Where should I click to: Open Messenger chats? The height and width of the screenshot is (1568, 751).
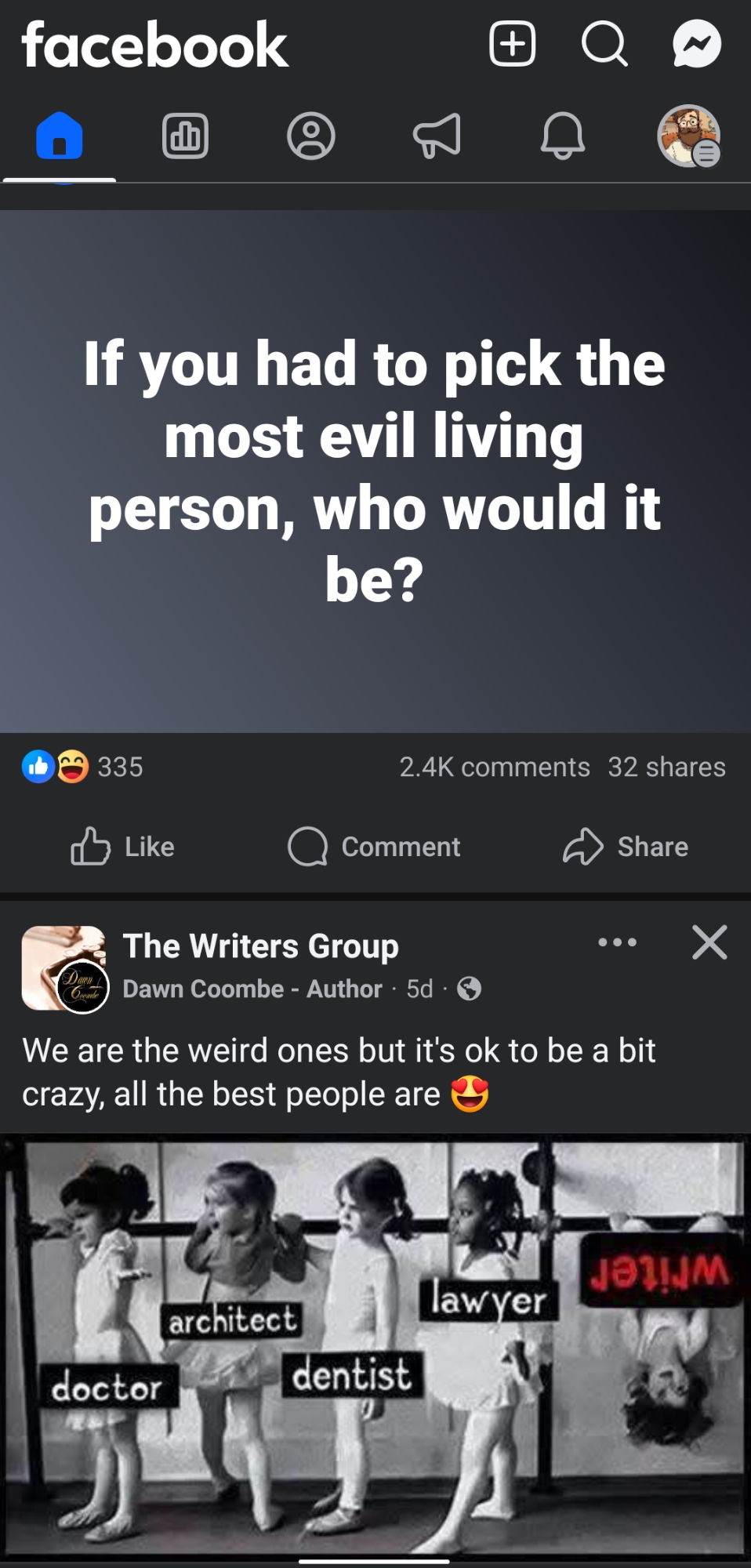click(x=696, y=44)
